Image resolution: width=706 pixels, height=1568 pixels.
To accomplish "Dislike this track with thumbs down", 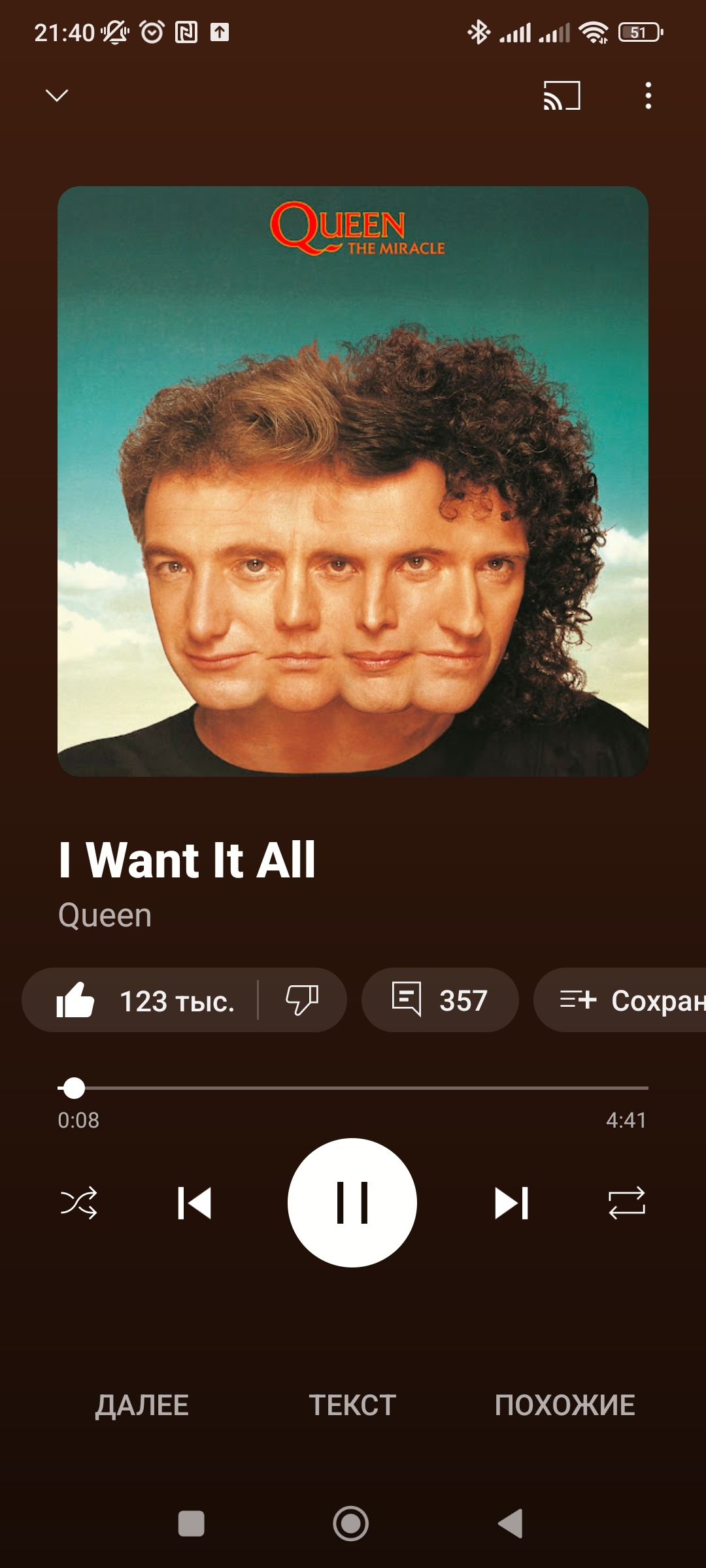I will coord(301,1000).
